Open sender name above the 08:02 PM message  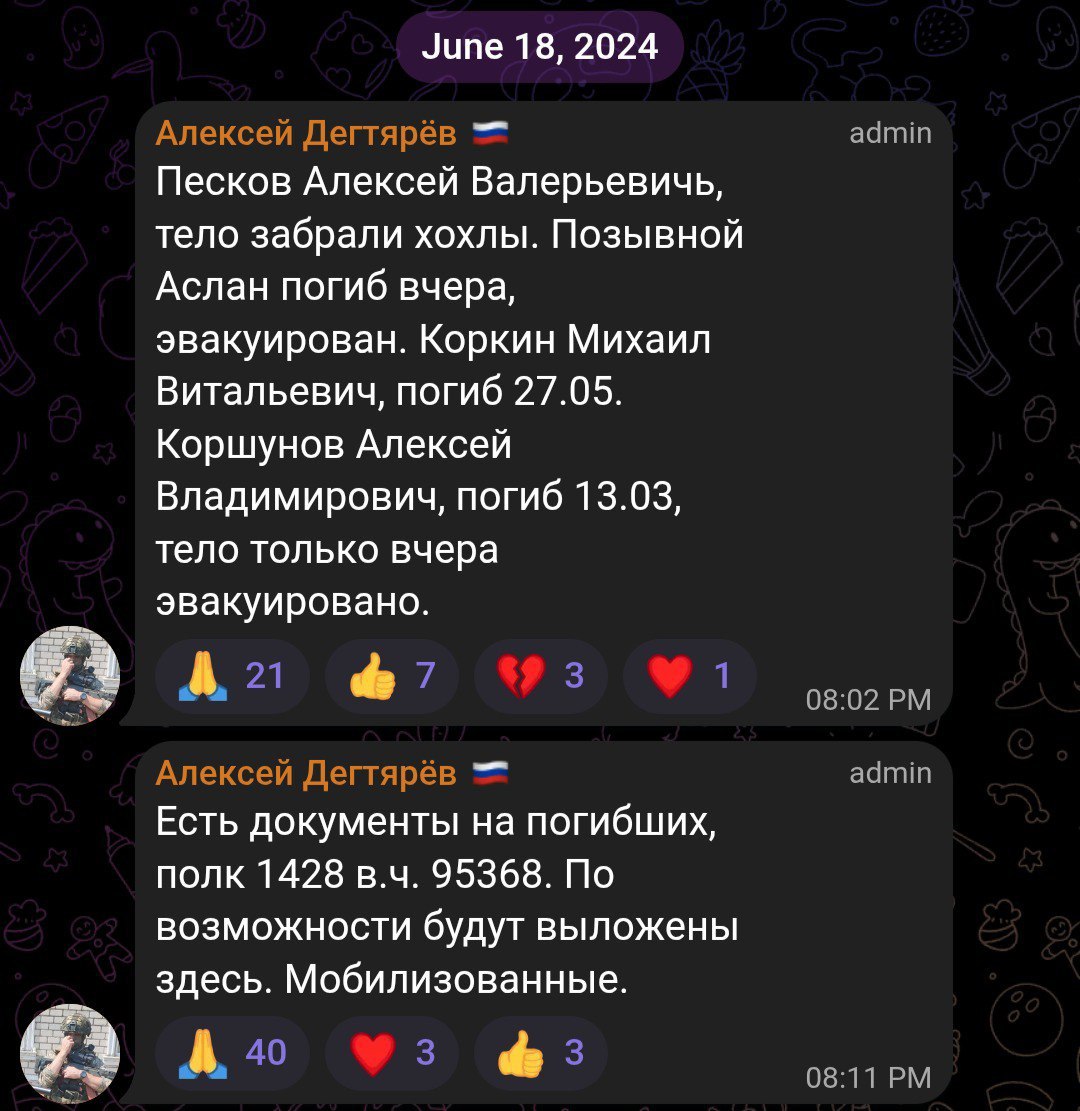pyautogui.click(x=306, y=133)
